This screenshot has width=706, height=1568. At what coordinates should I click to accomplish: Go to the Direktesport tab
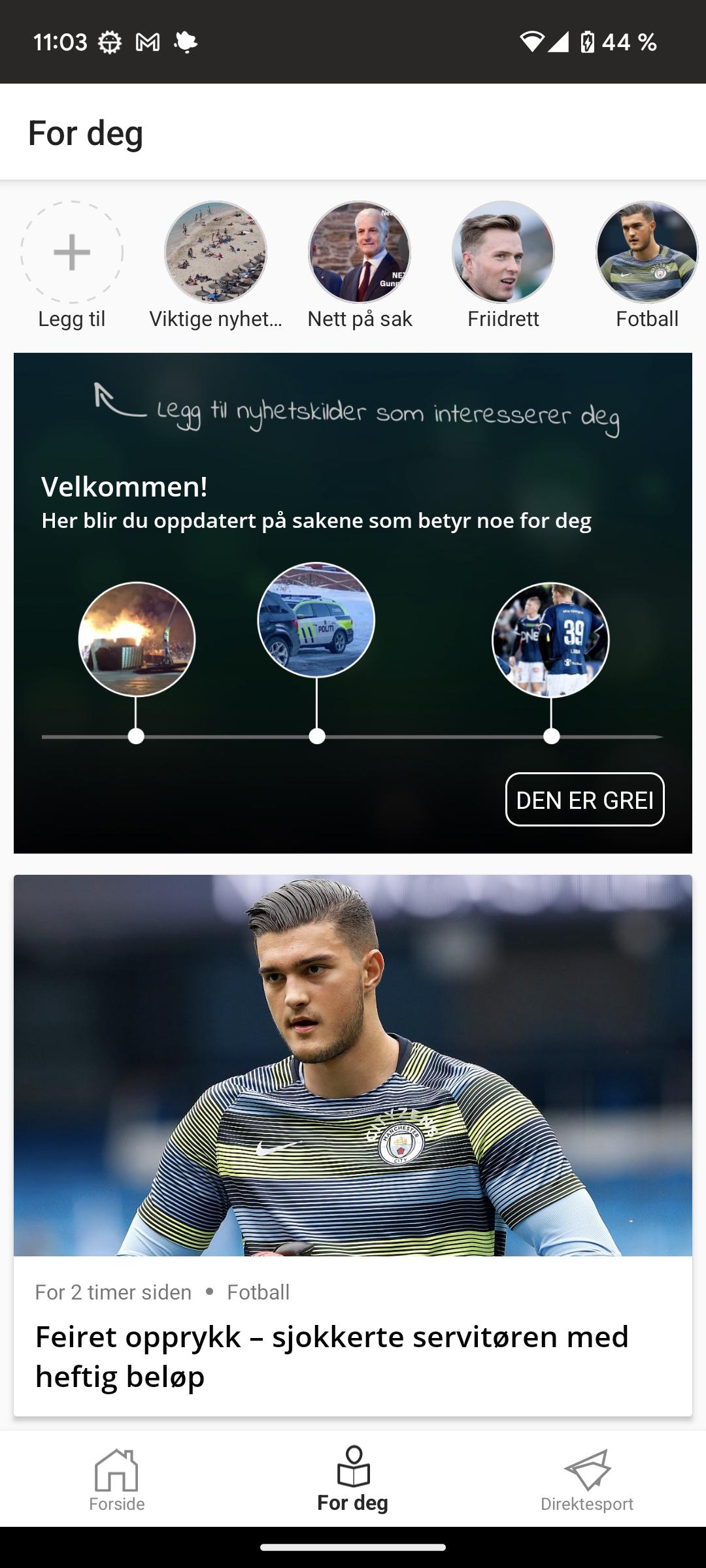coord(587,1479)
